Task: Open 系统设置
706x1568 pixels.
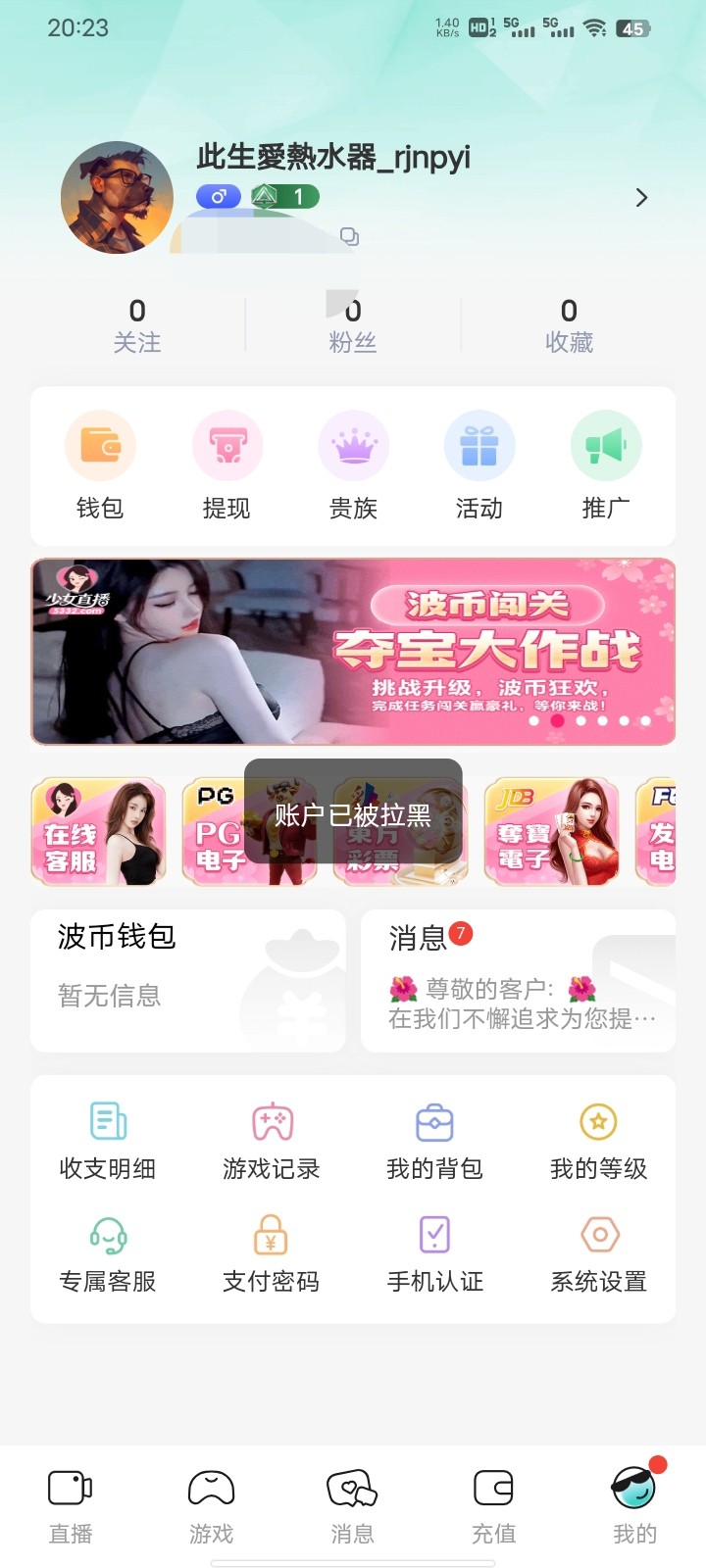Action: point(599,1254)
